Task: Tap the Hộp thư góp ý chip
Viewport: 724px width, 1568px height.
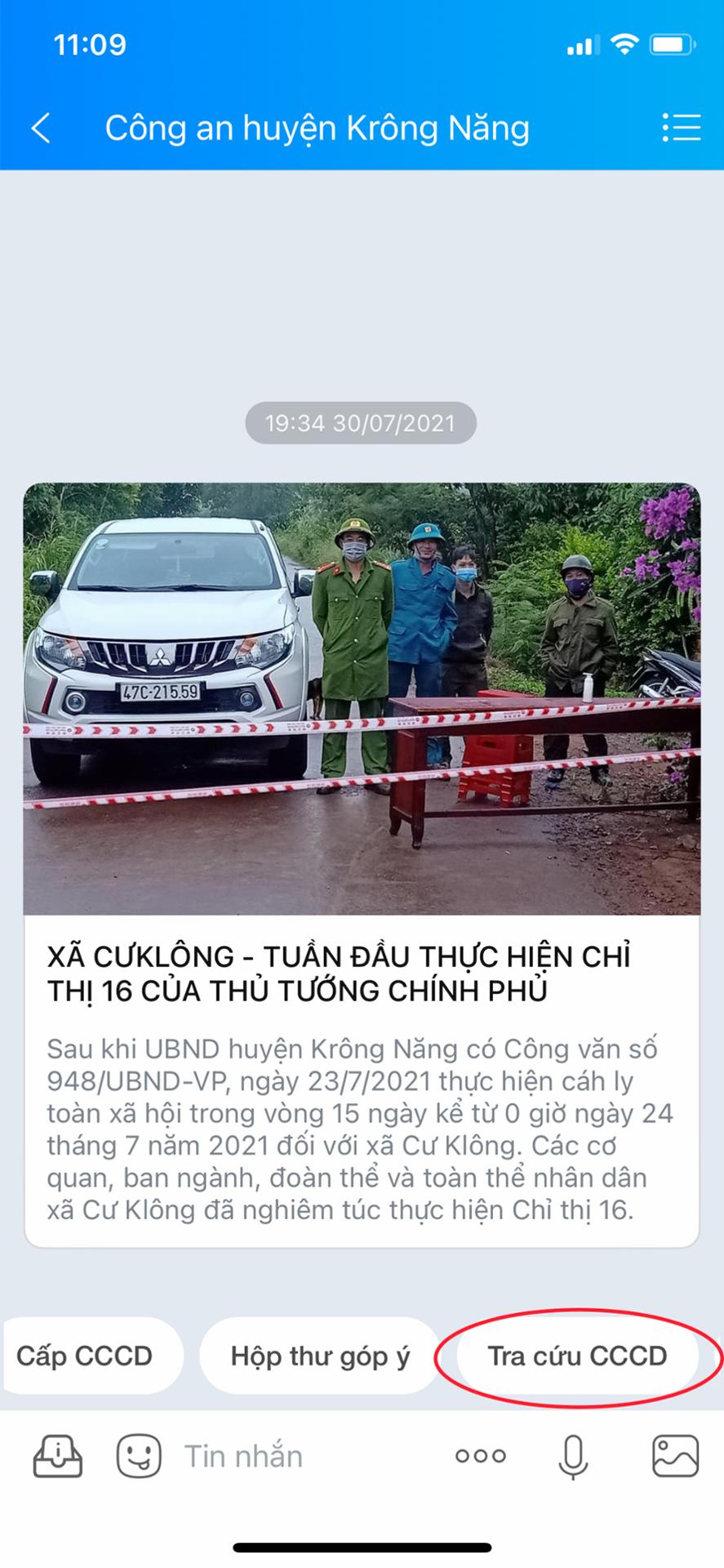Action: [319, 1356]
